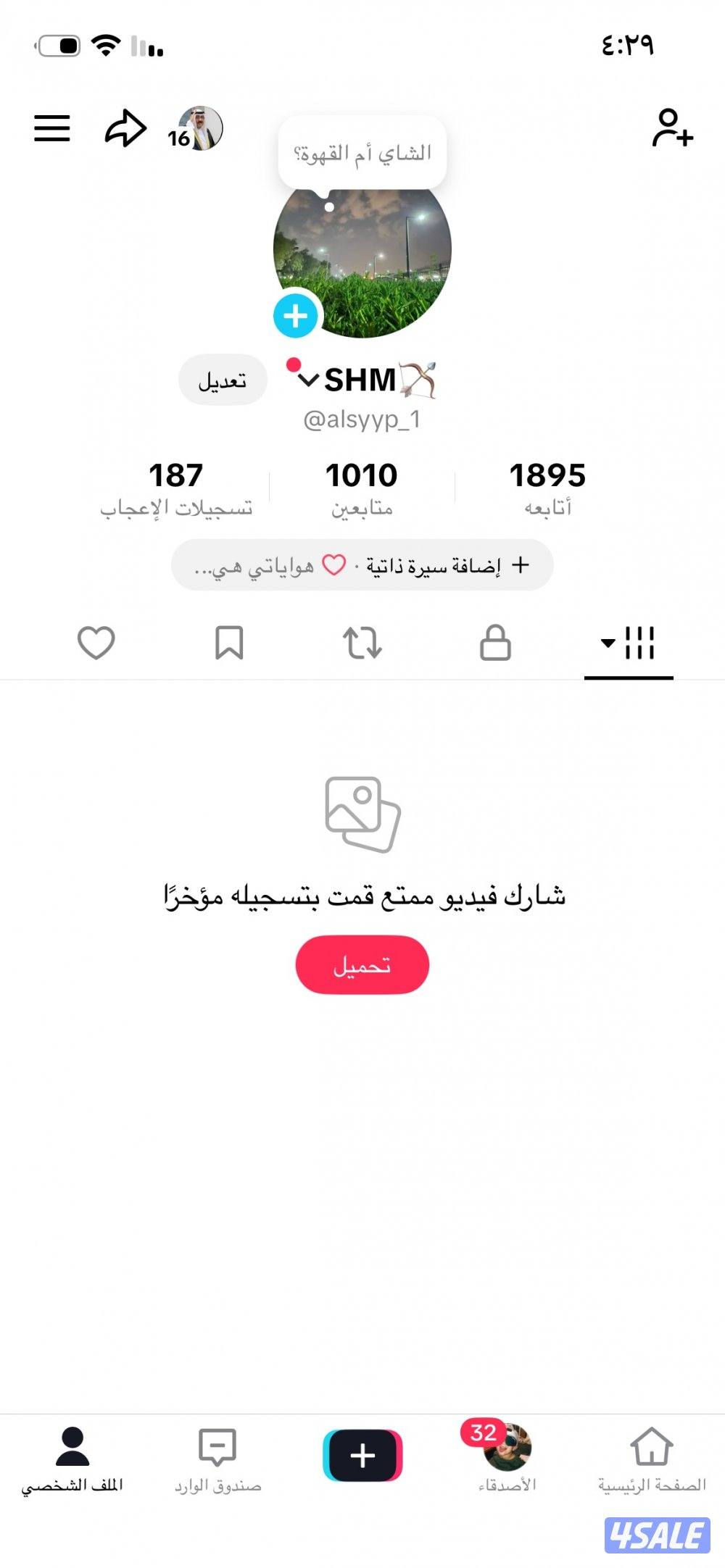Tap the blue plus on the profile picture
The height and width of the screenshot is (1568, 725).
(295, 314)
